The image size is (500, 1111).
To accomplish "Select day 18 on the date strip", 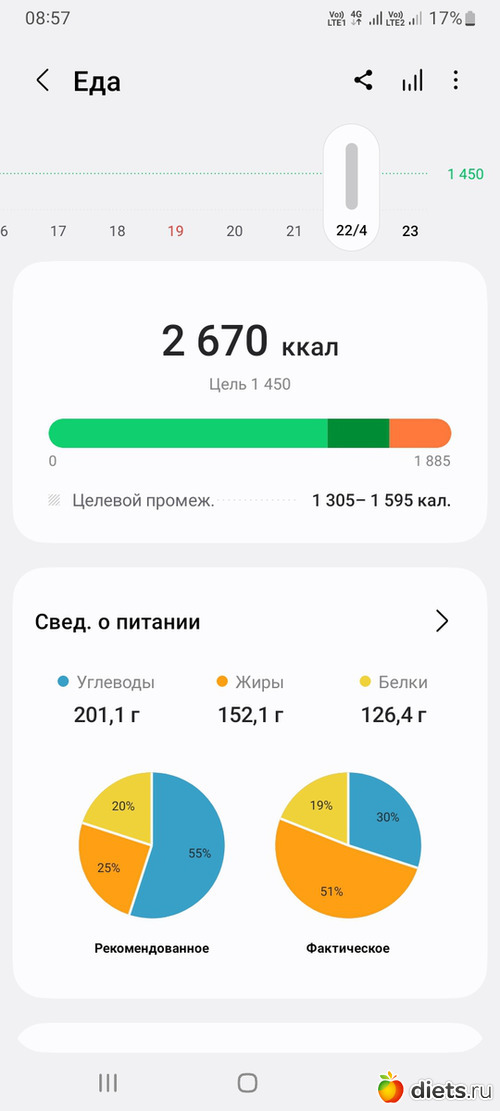I will pyautogui.click(x=118, y=231).
